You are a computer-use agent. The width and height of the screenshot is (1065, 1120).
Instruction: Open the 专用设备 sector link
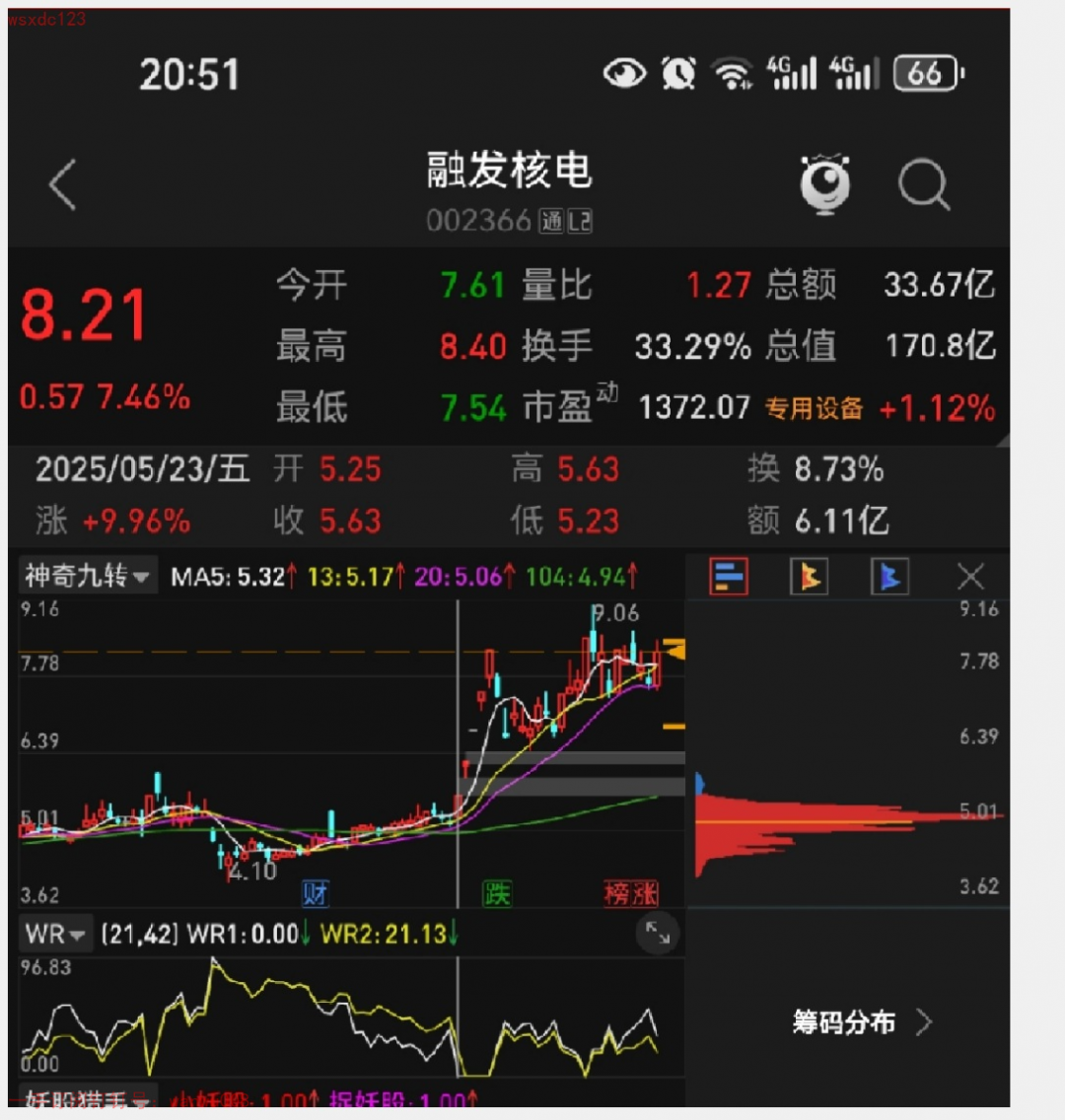(x=815, y=407)
